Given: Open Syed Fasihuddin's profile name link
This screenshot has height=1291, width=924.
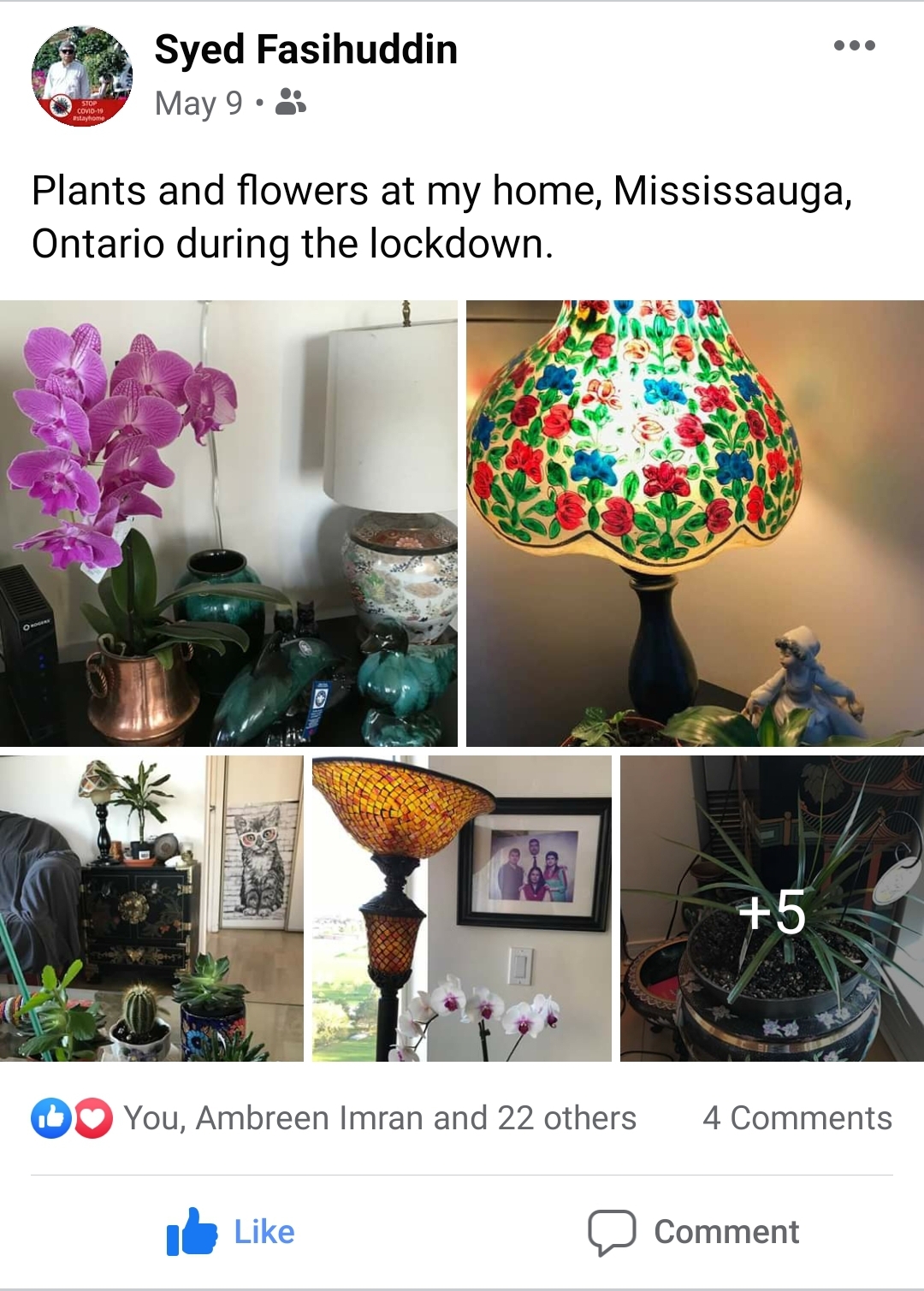Looking at the screenshot, I should coord(305,50).
